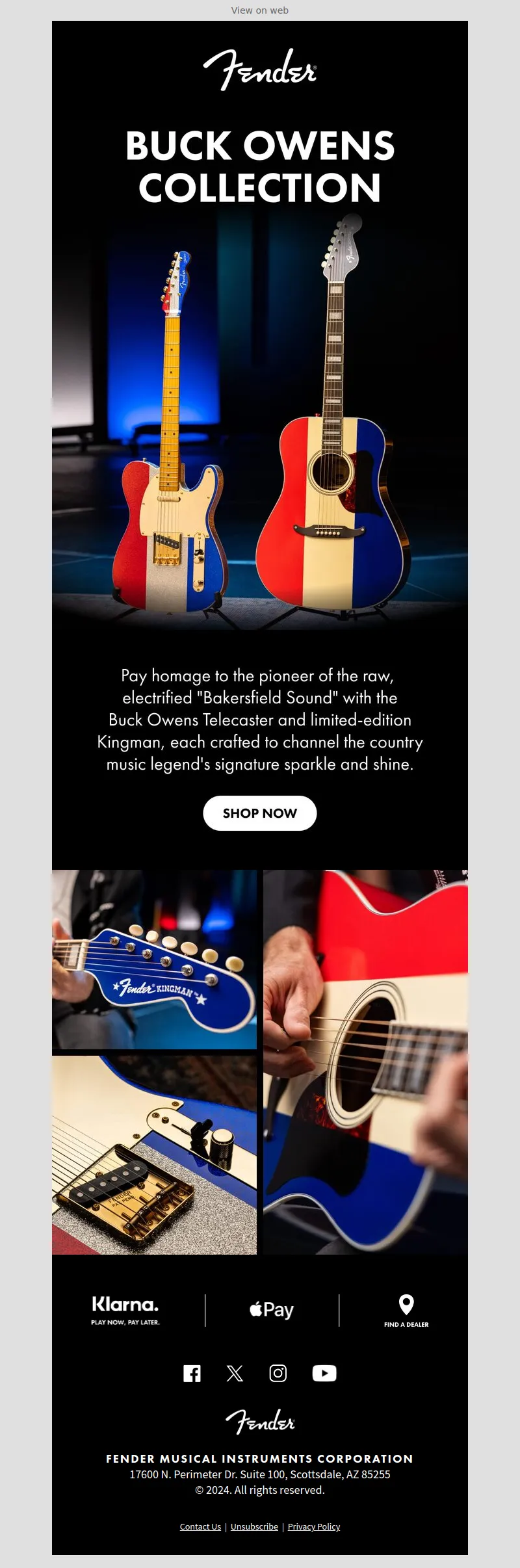The width and height of the screenshot is (520, 1568).
Task: Tap the Unsubscribe link
Action: point(254,1526)
